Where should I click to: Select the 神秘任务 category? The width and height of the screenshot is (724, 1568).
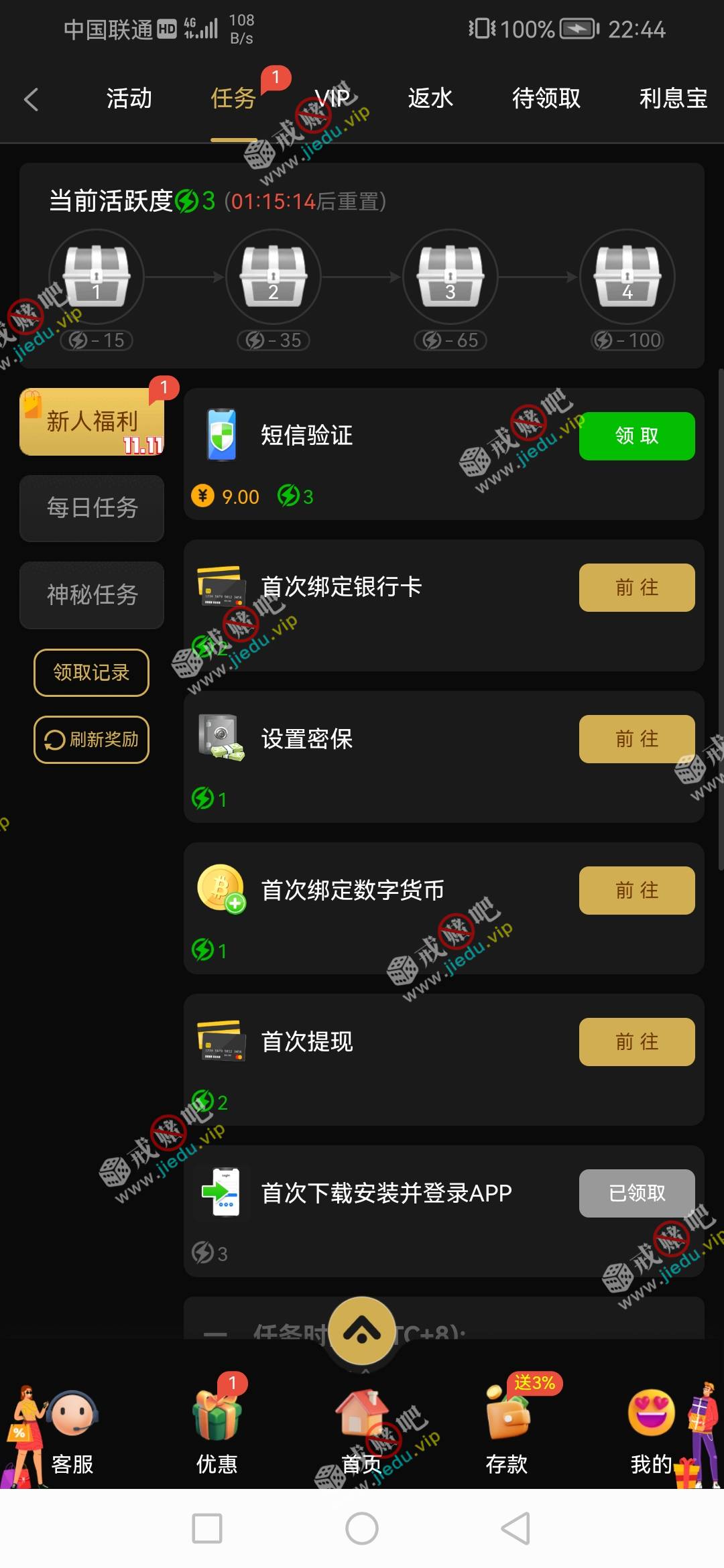click(92, 595)
